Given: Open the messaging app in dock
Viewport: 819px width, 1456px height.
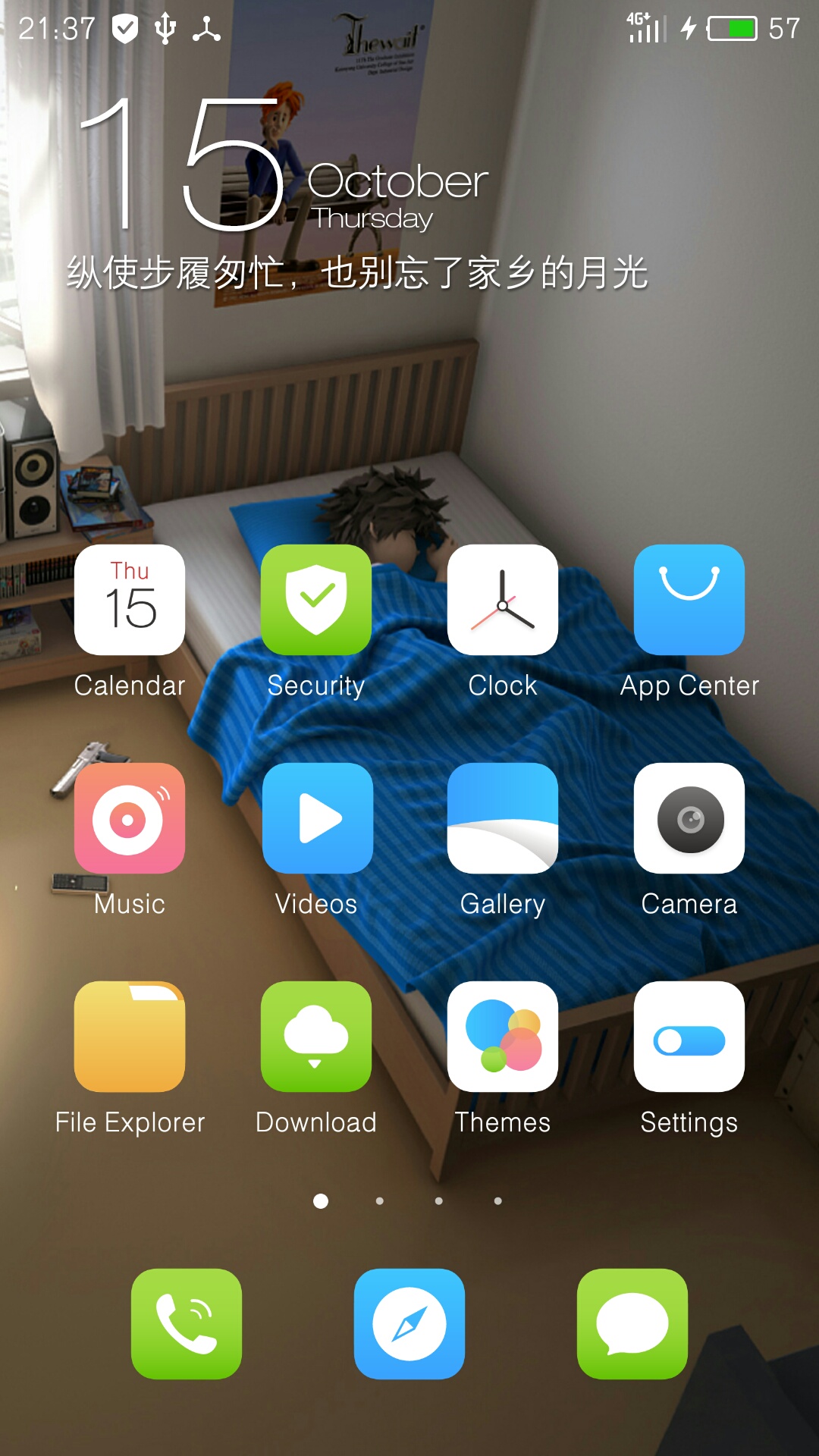Looking at the screenshot, I should click(632, 1324).
